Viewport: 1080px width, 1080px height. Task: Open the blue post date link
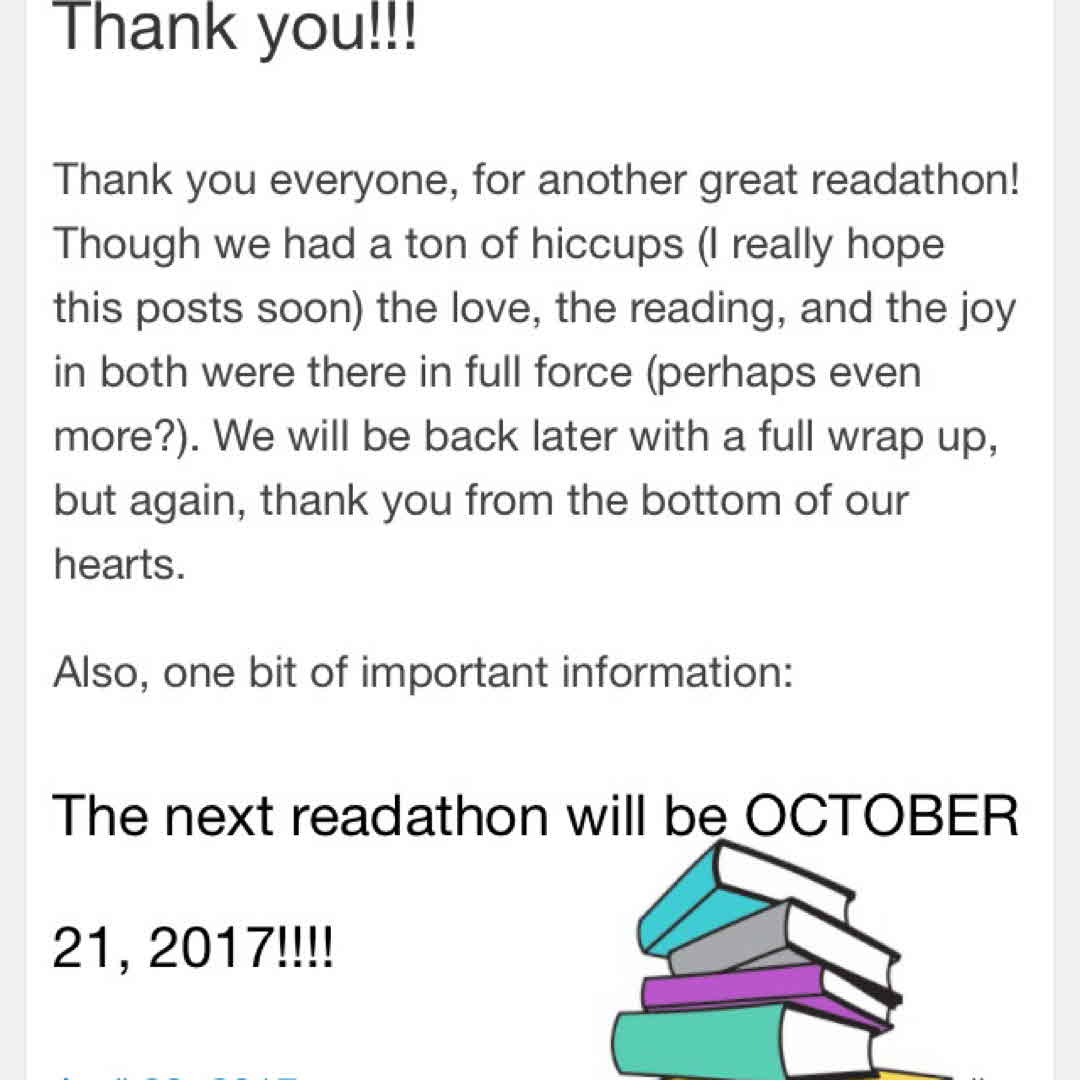coord(177,1075)
